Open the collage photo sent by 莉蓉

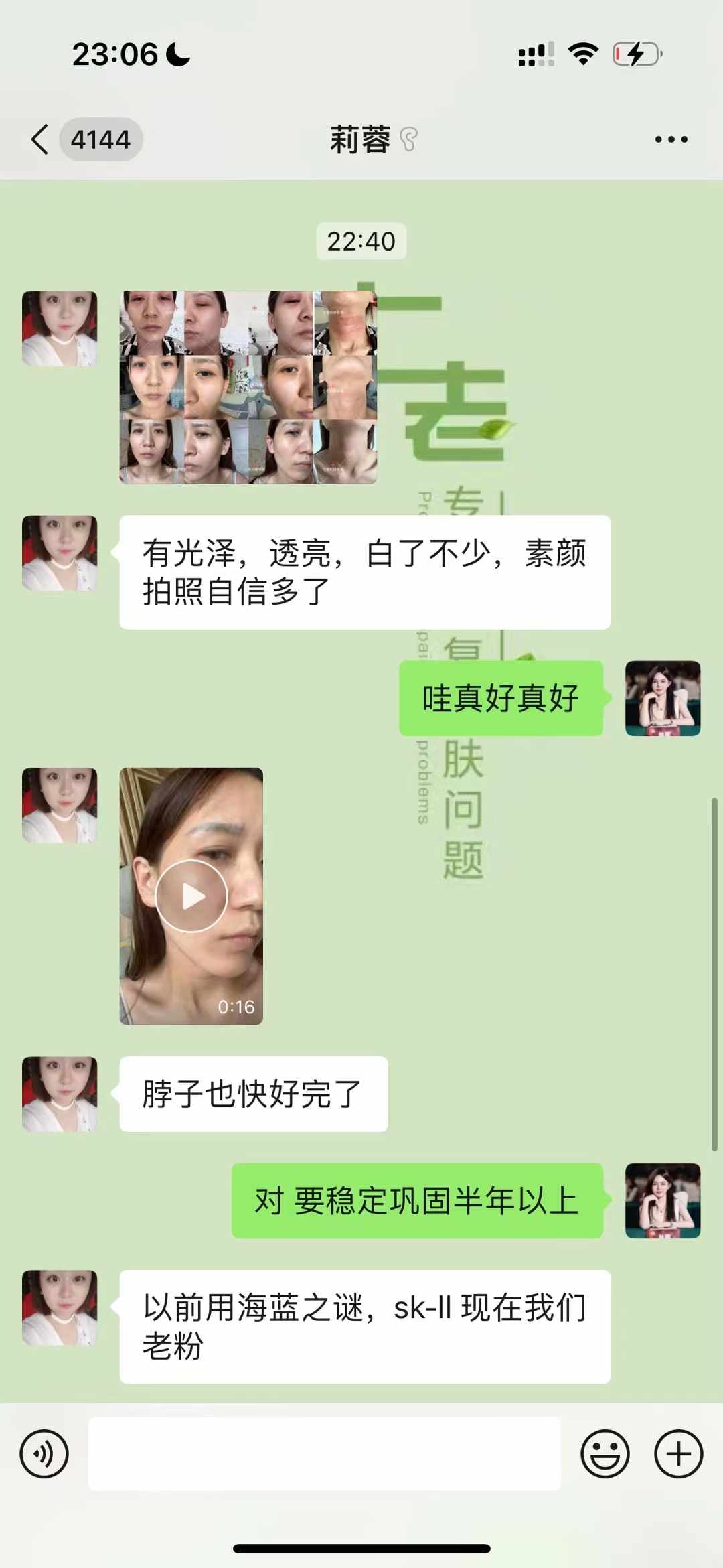(248, 387)
